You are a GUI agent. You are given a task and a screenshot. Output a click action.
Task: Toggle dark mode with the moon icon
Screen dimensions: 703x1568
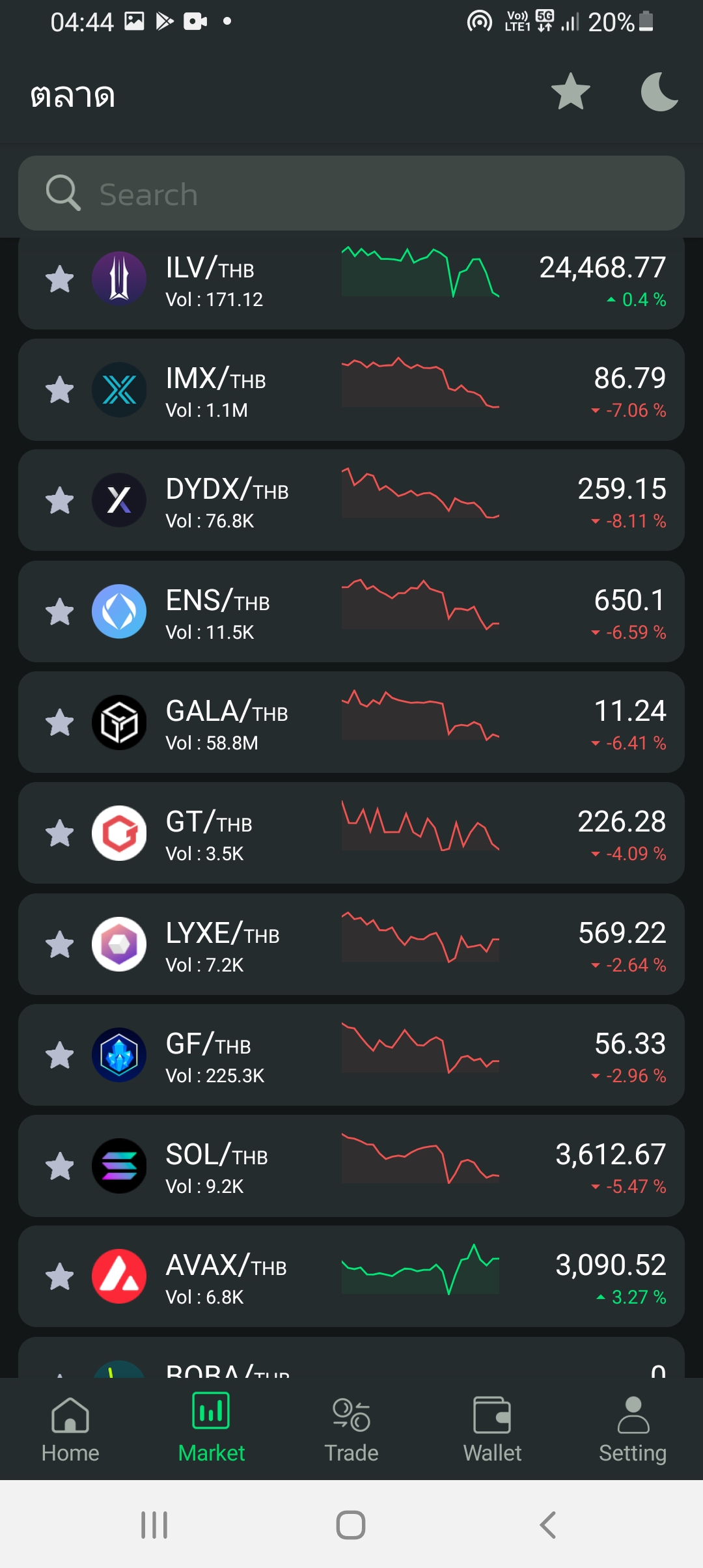coord(659,91)
